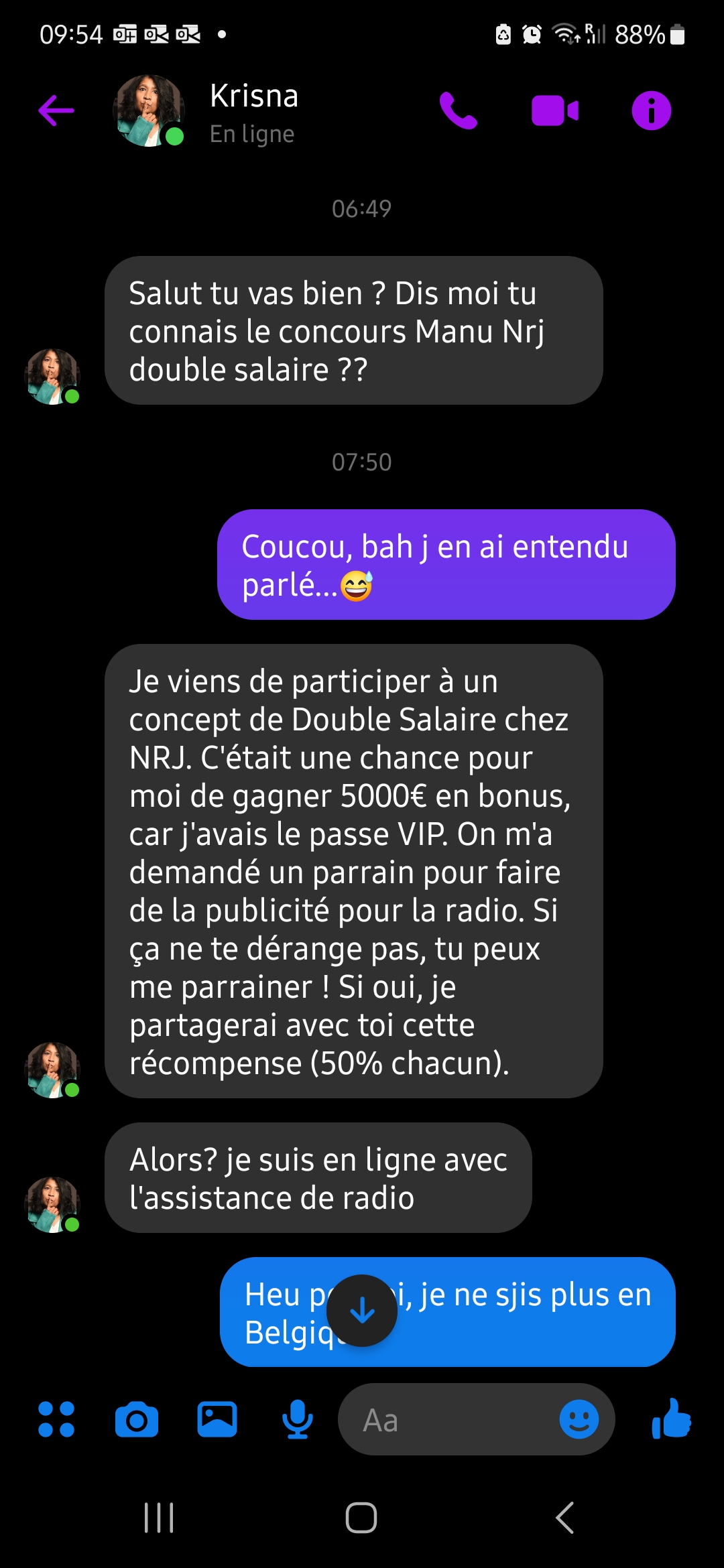The height and width of the screenshot is (1568, 724).
Task: Jump to latest message with down arrow
Action: pos(362,1311)
